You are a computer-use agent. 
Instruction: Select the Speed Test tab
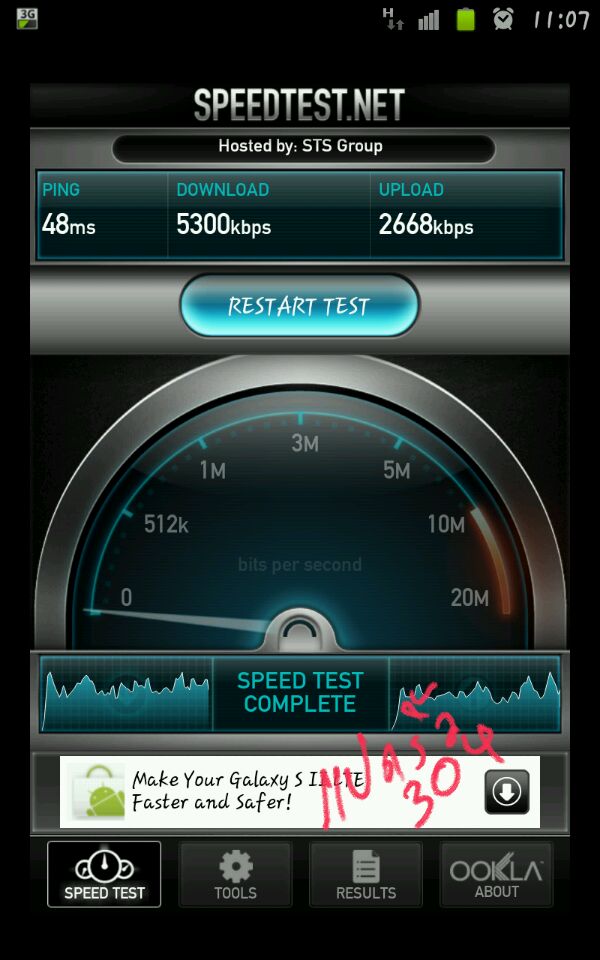pos(104,875)
